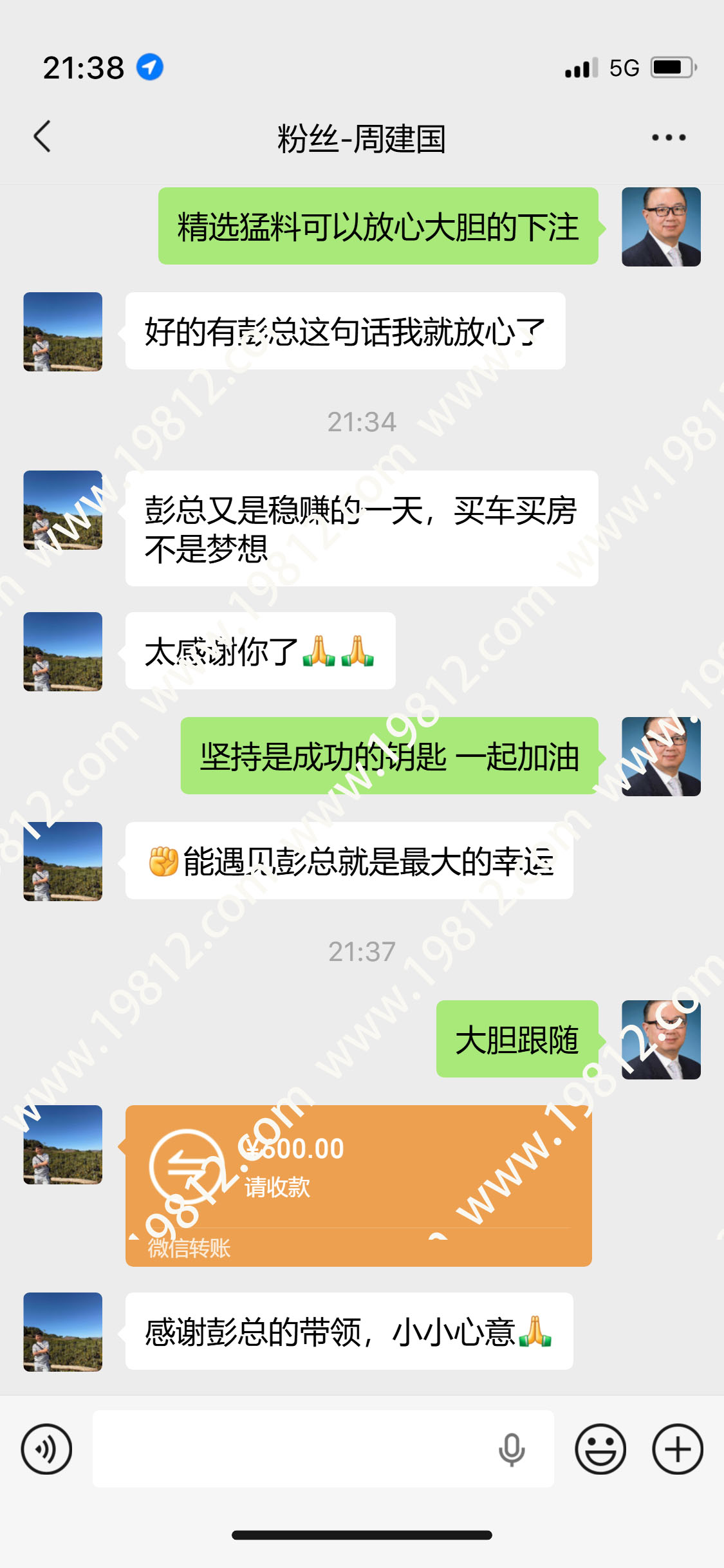Image resolution: width=724 pixels, height=1568 pixels.
Task: Open the plus attachments menu
Action: (x=677, y=1449)
